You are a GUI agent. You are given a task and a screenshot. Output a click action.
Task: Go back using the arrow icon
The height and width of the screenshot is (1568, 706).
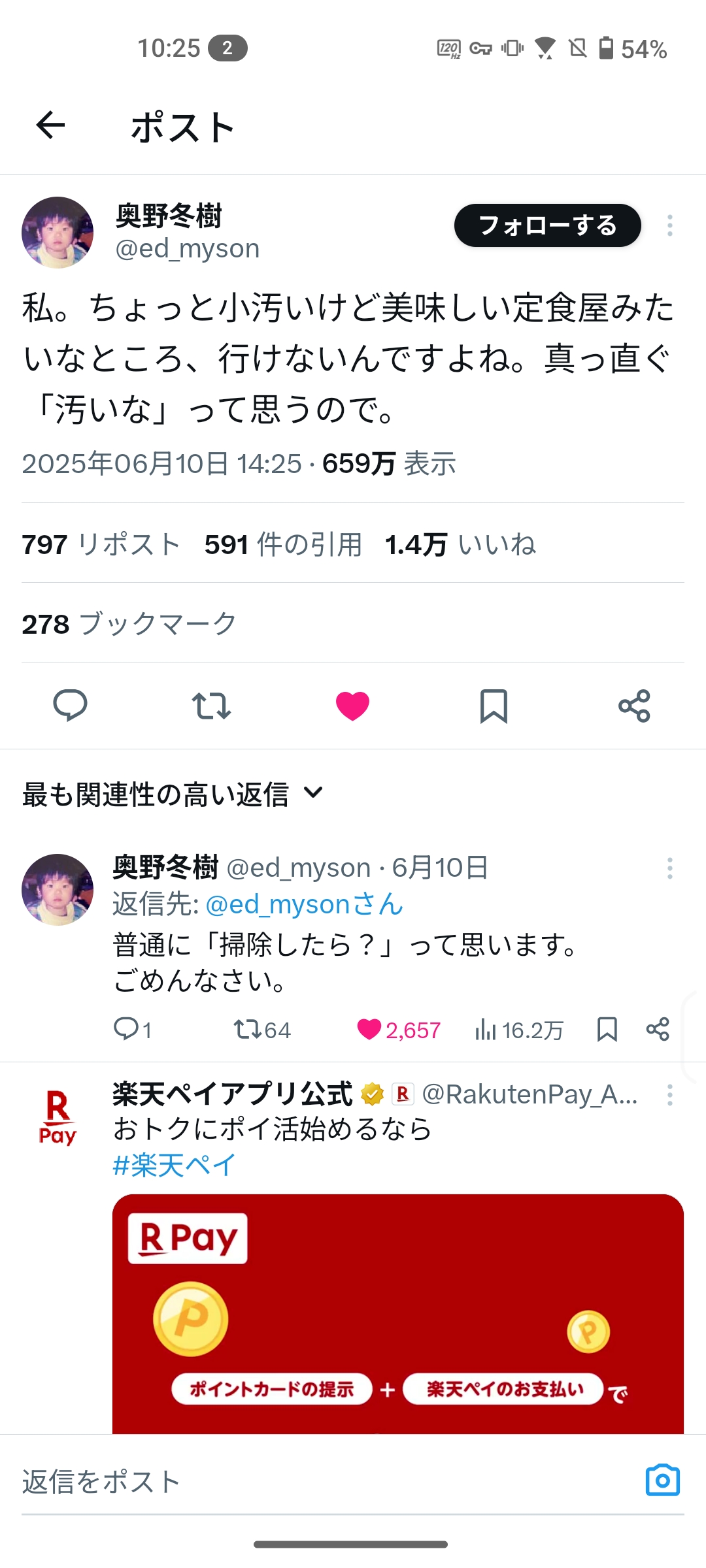click(x=50, y=125)
